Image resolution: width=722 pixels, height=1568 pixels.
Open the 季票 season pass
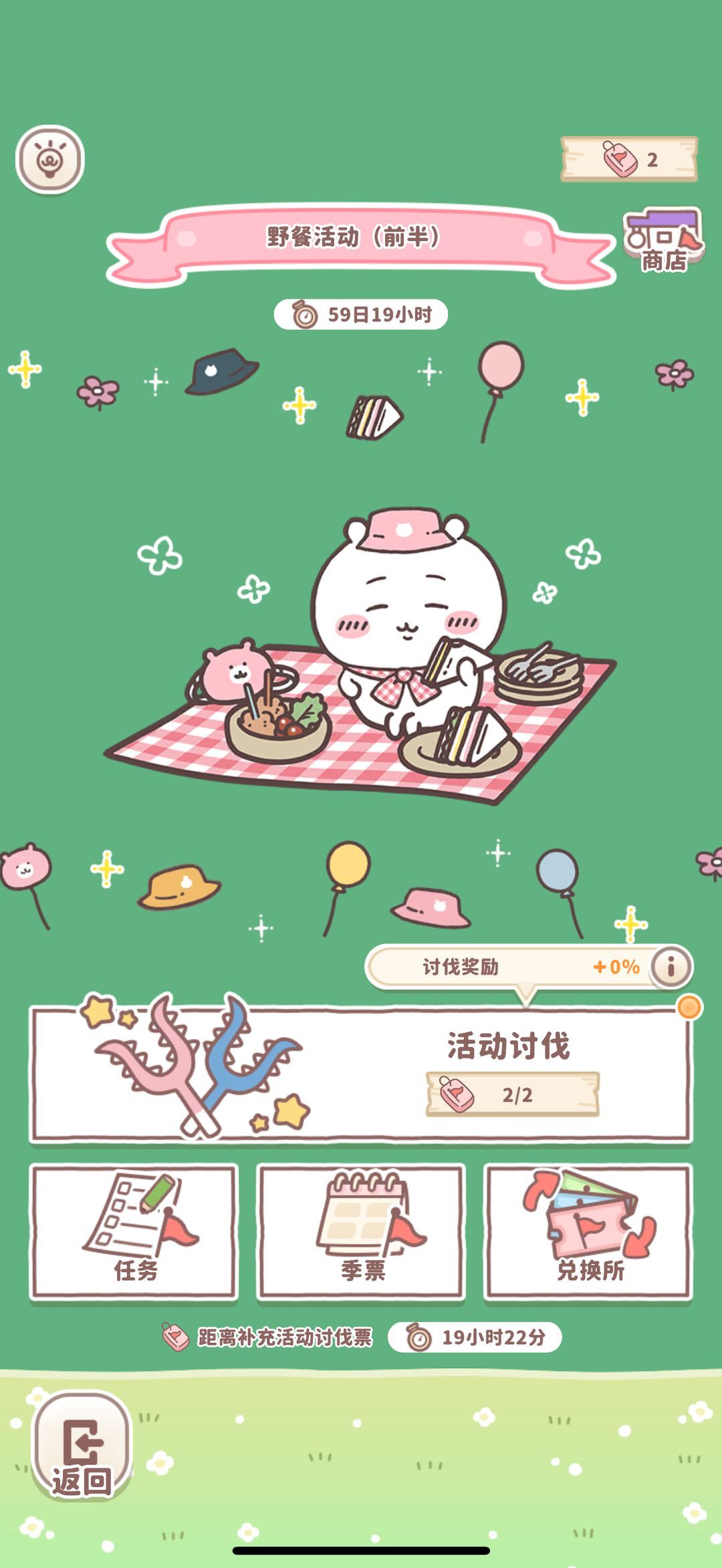tap(361, 1232)
